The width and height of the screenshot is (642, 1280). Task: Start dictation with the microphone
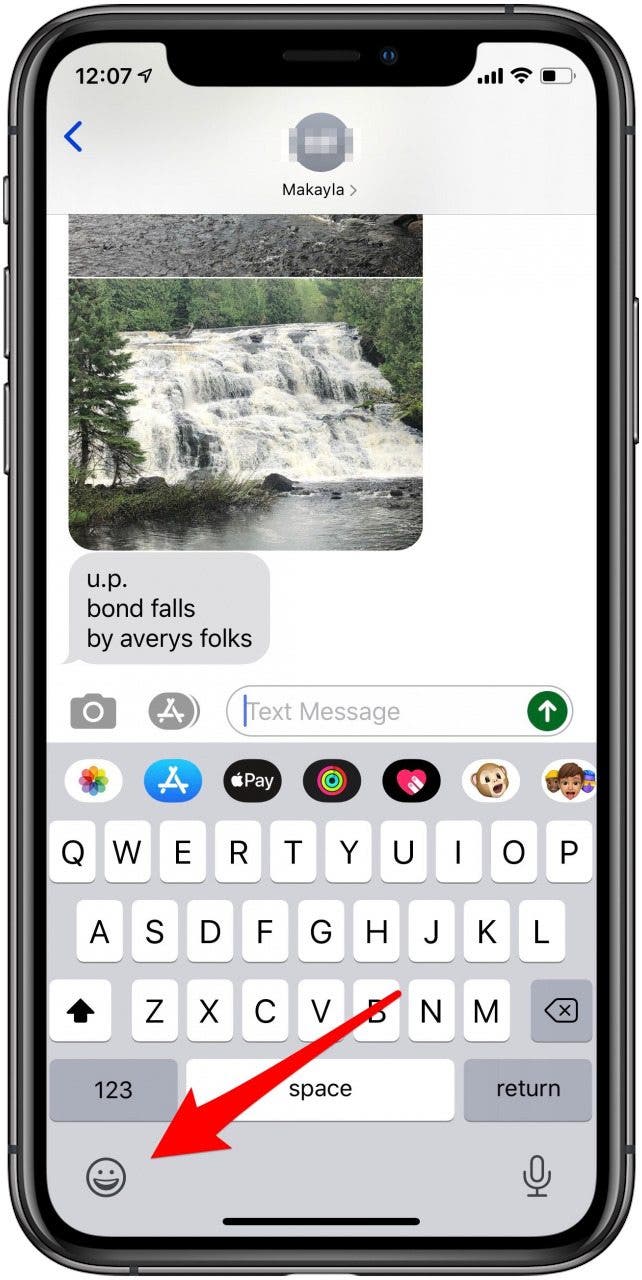[x=537, y=1176]
